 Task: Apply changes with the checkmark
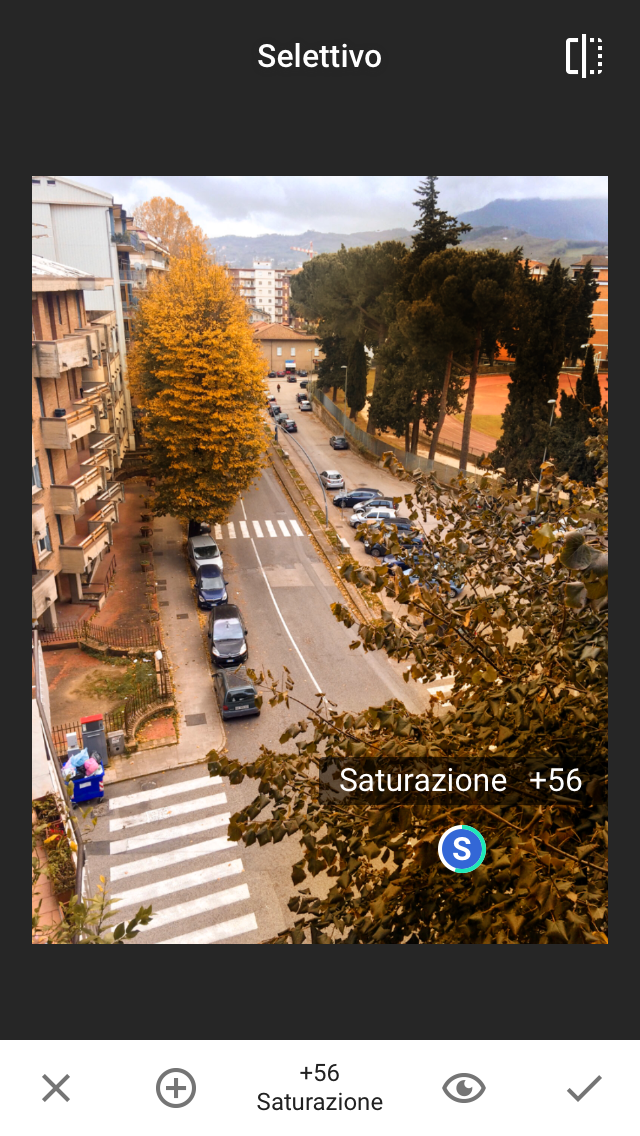coord(584,1088)
